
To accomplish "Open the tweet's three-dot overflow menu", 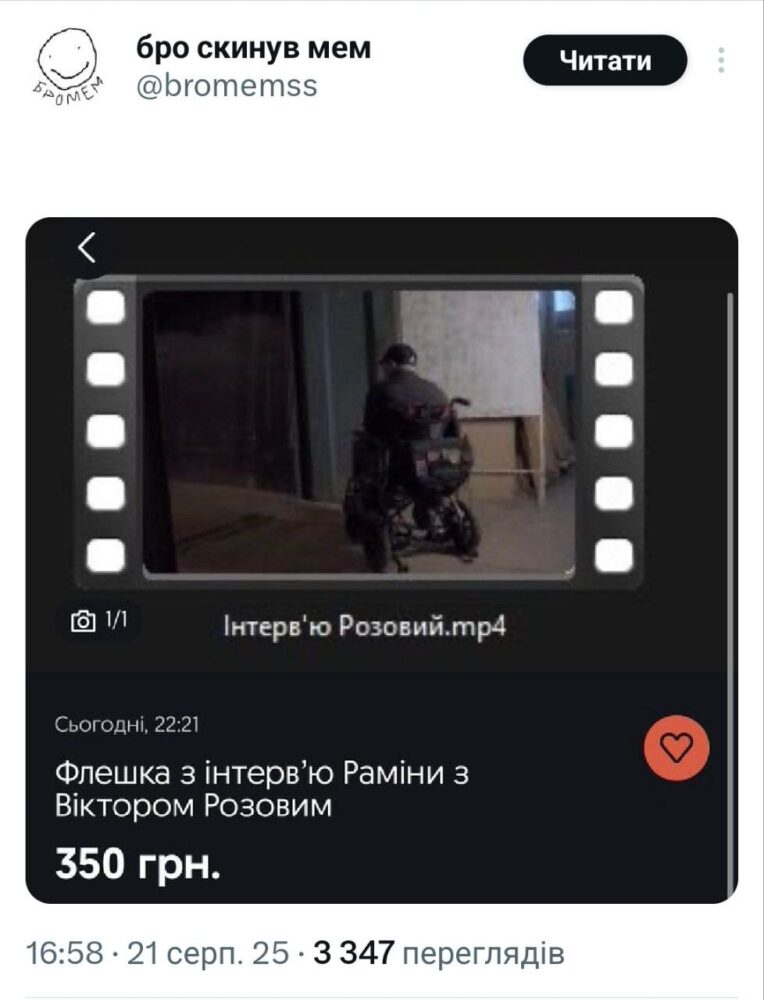I will point(721,62).
